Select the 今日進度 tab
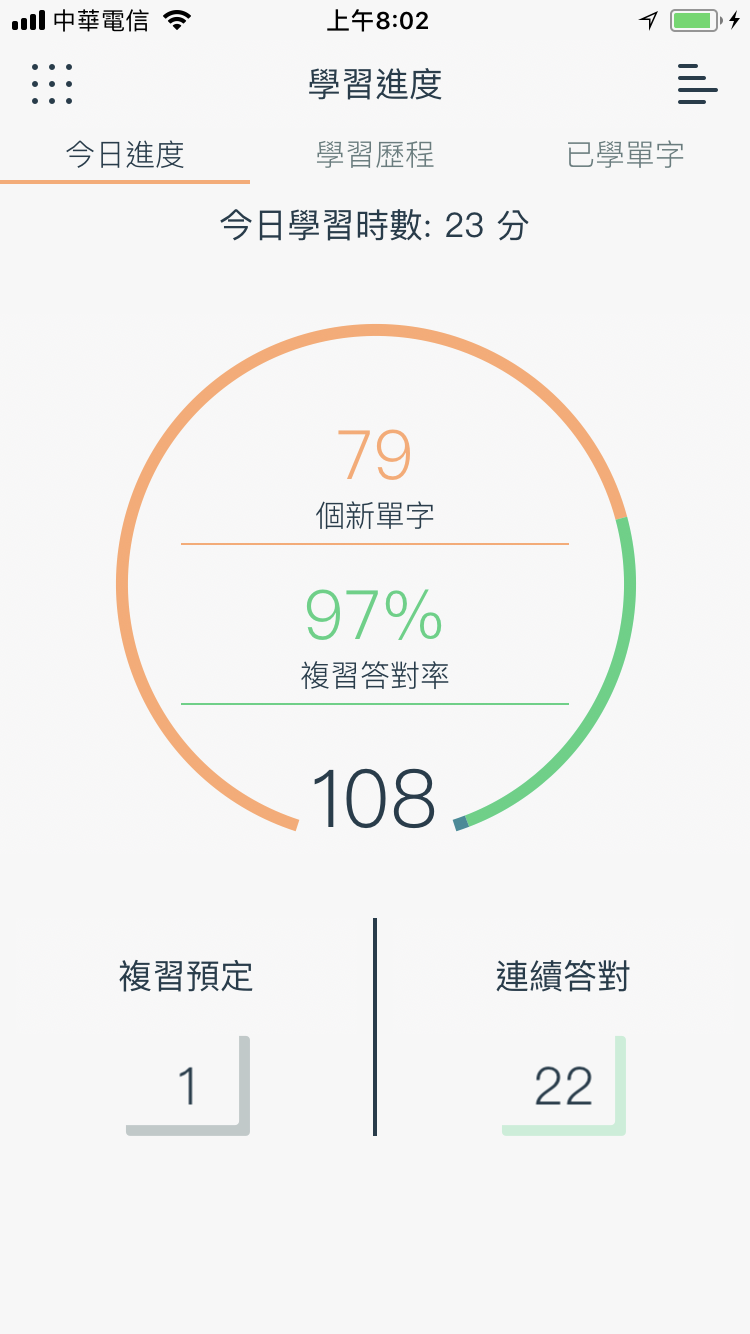This screenshot has height=1334, width=750. click(125, 155)
